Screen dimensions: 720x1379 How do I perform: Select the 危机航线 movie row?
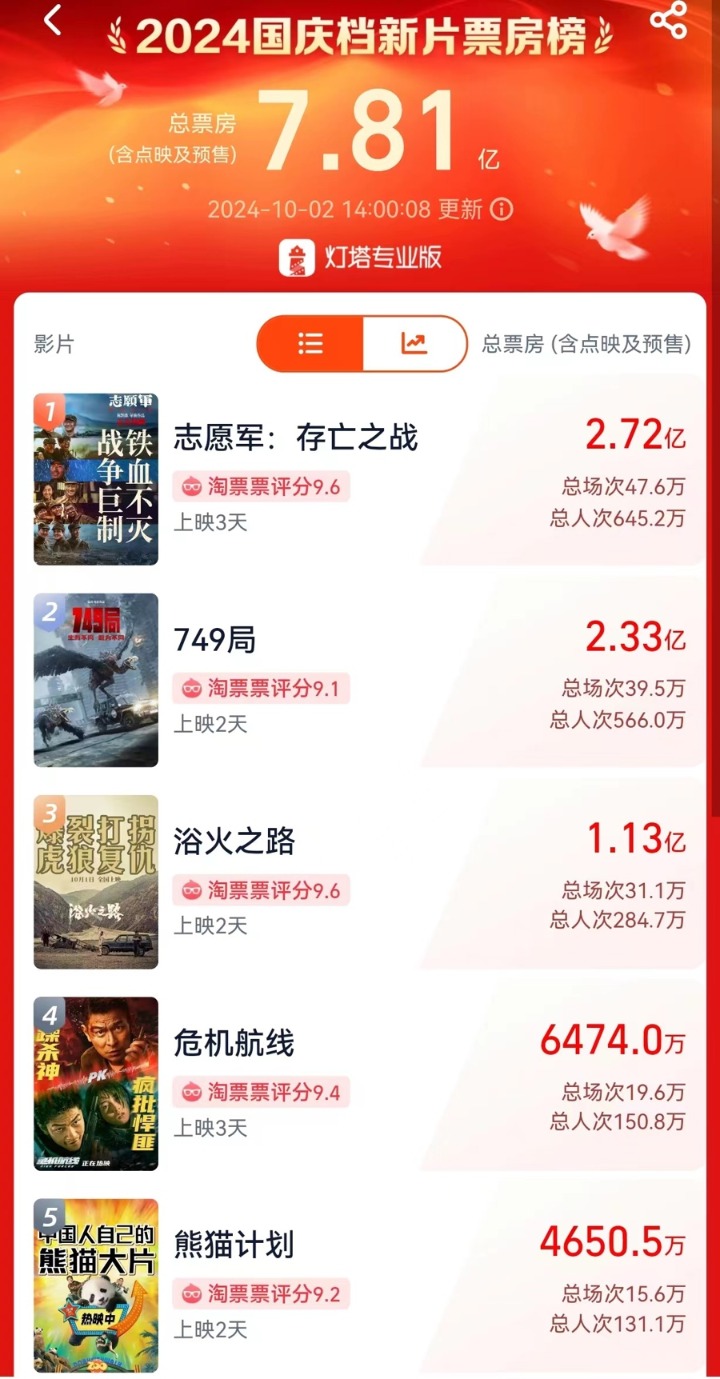pos(235,1043)
